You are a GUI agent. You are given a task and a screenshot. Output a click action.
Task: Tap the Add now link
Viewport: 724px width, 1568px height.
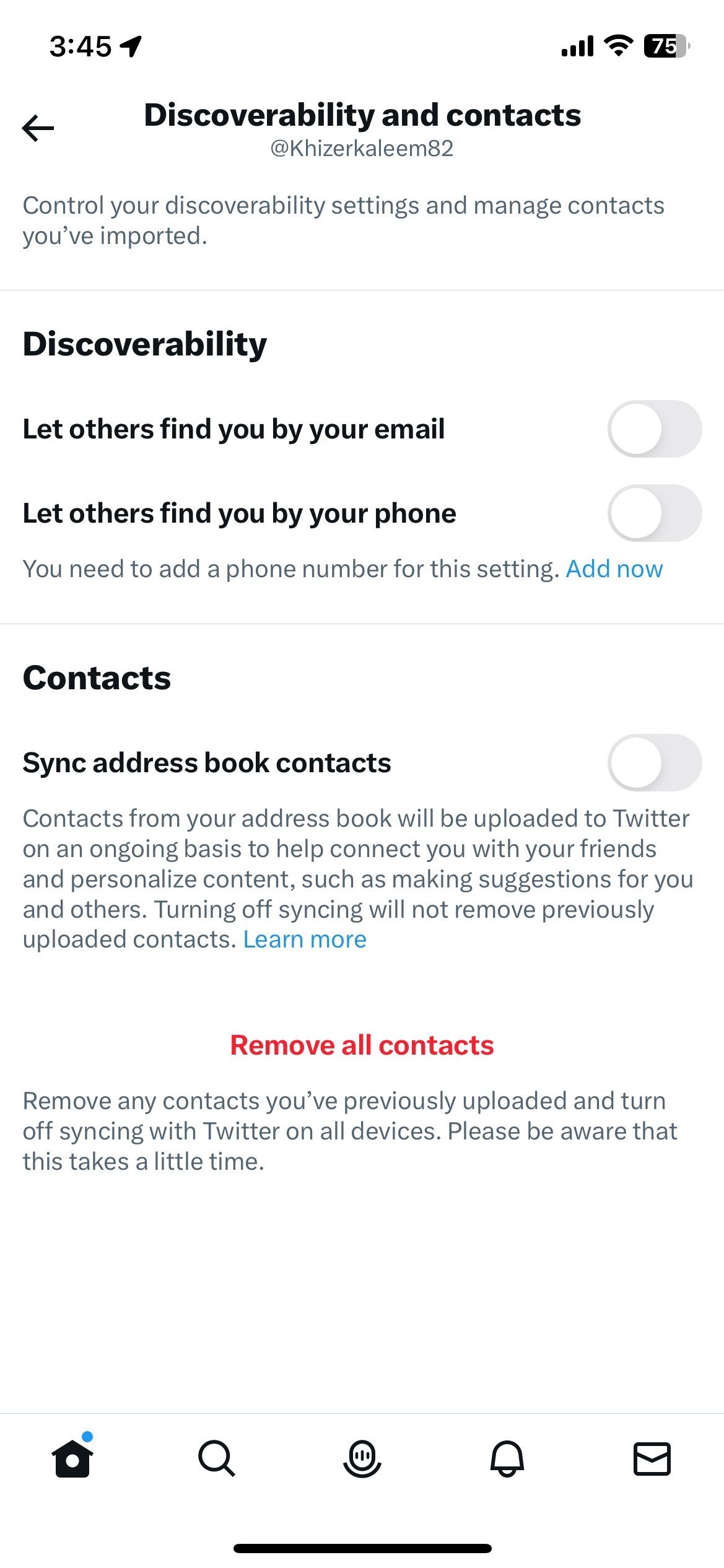tap(614, 569)
